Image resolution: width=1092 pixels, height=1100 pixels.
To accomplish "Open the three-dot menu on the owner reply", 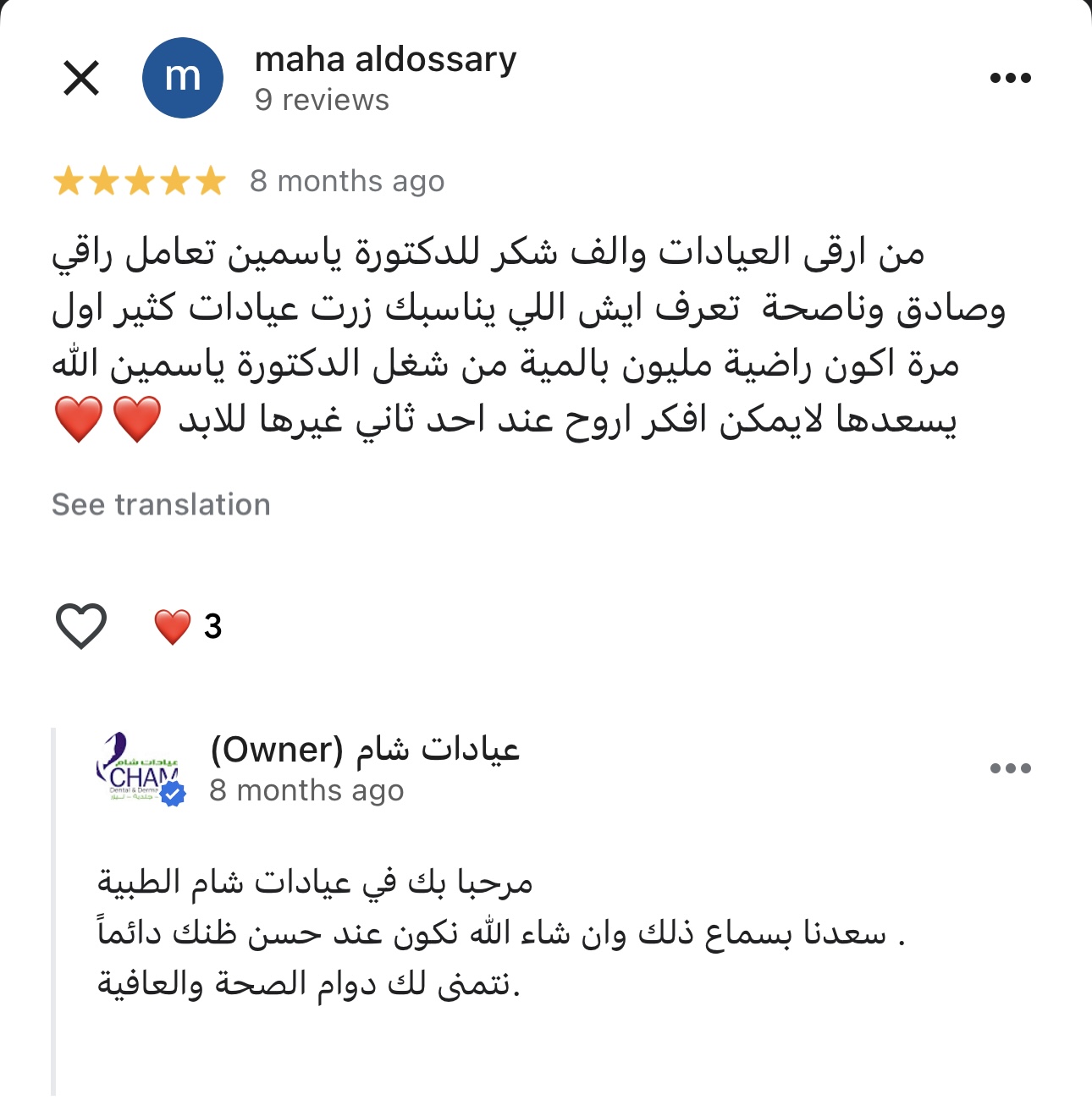I will click(1012, 768).
